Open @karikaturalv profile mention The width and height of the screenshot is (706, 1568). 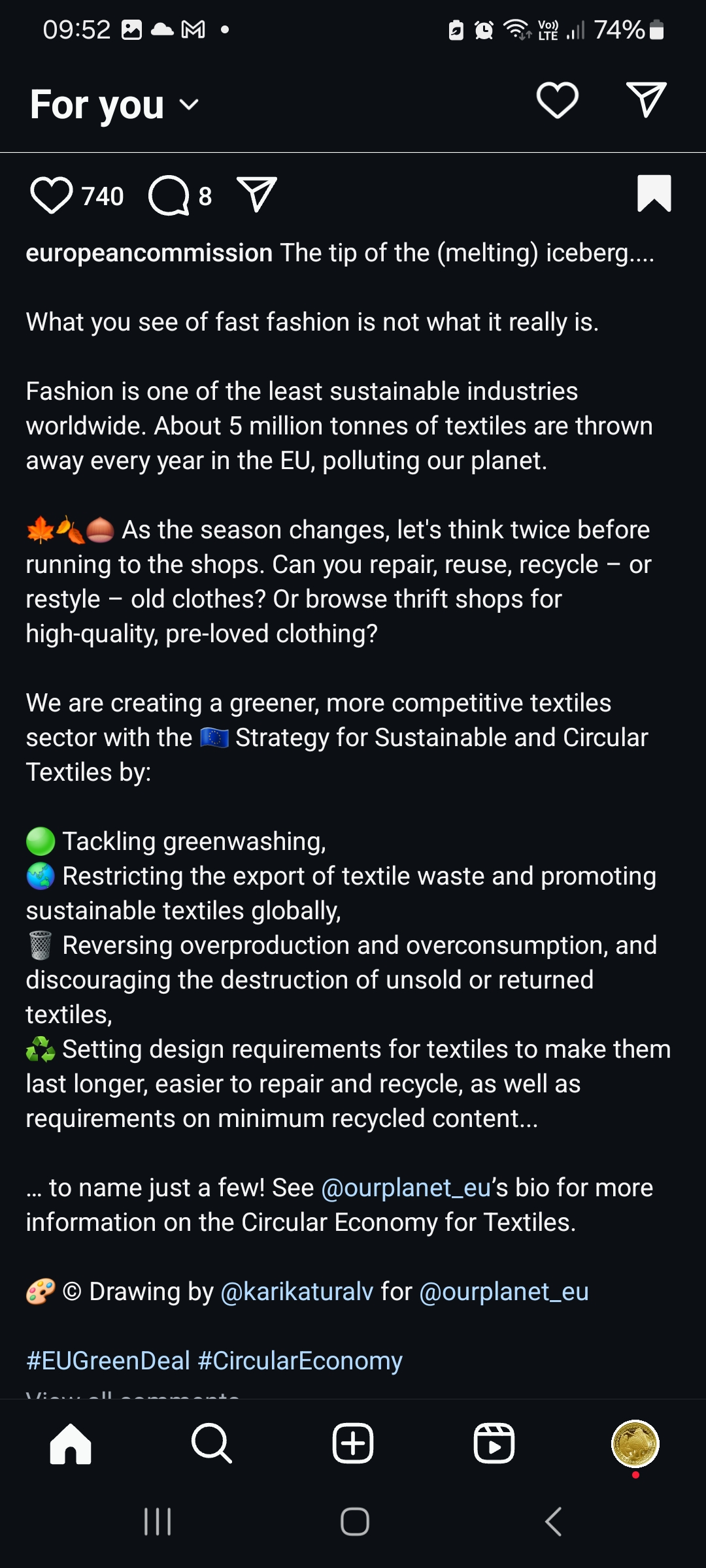tap(297, 1292)
